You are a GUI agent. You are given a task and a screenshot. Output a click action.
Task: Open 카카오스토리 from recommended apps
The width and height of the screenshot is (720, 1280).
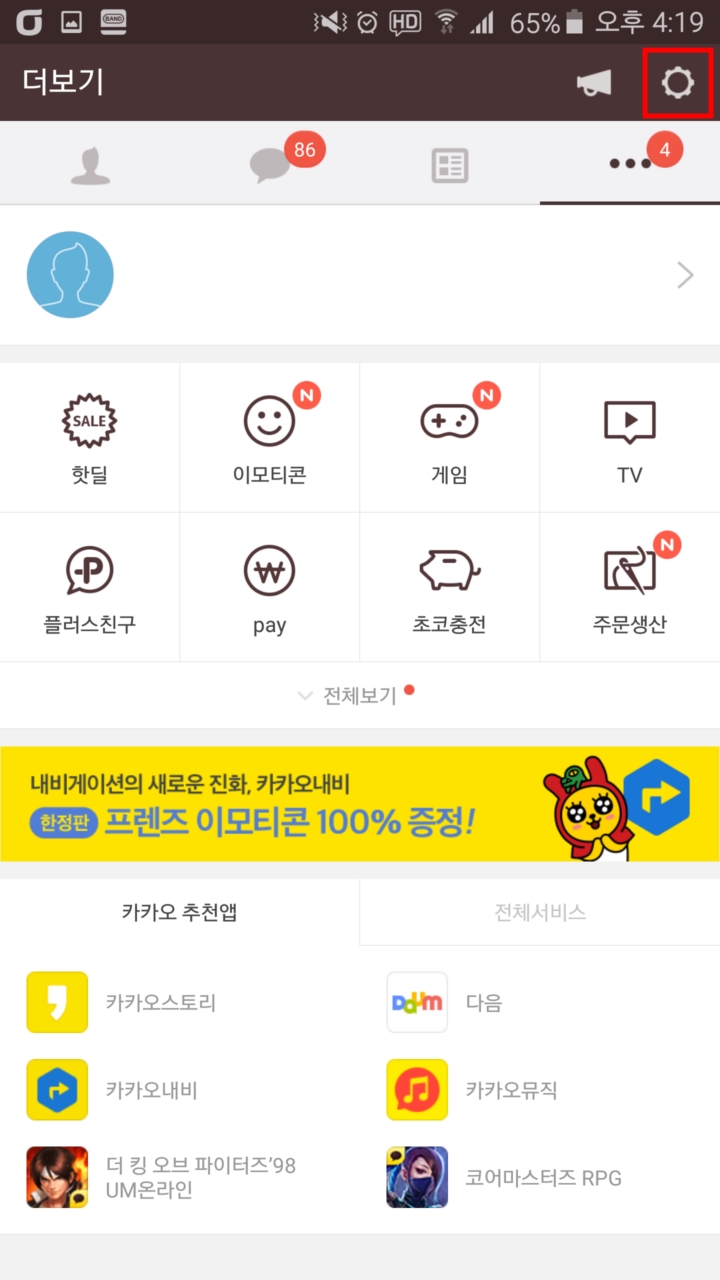(160, 1002)
